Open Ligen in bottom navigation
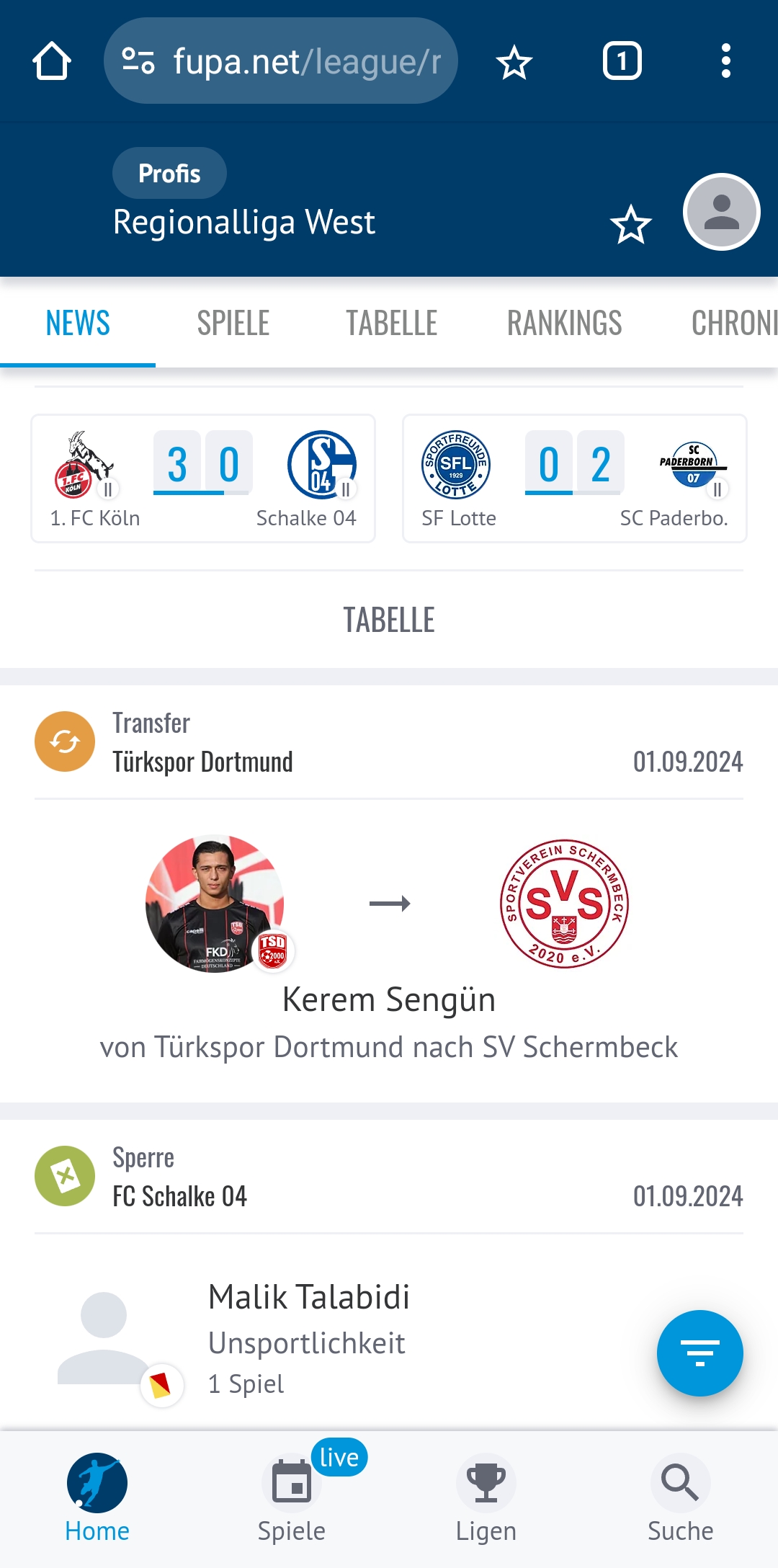This screenshot has width=778, height=1568. tap(486, 1499)
